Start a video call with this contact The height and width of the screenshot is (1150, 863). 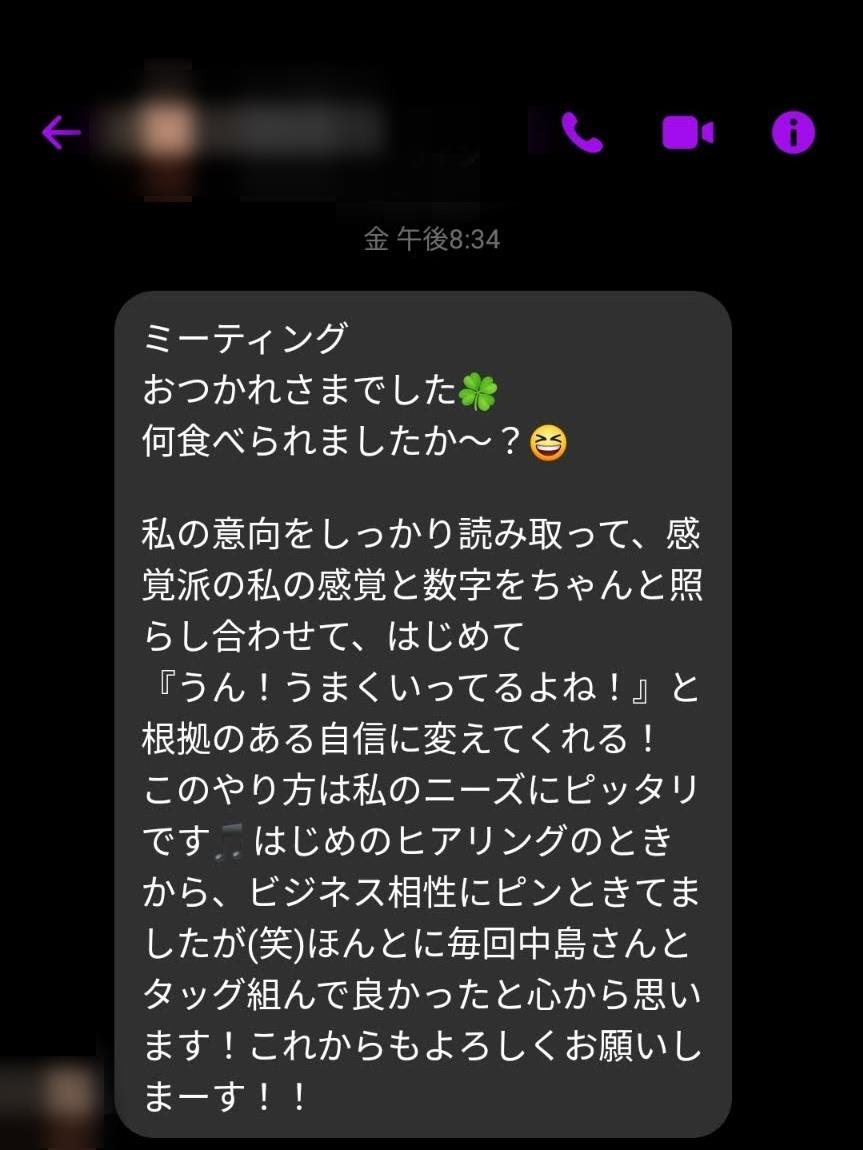pyautogui.click(x=688, y=133)
